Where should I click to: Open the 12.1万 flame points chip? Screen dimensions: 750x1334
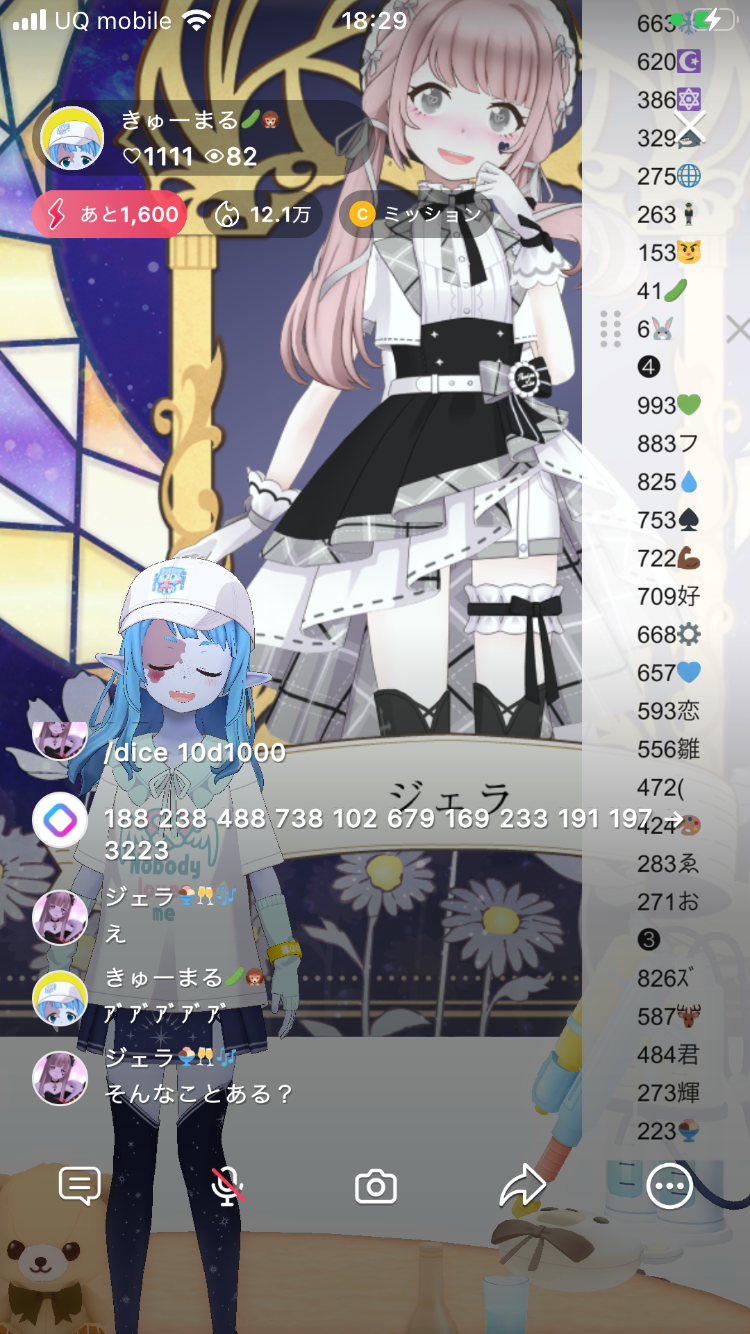click(264, 214)
